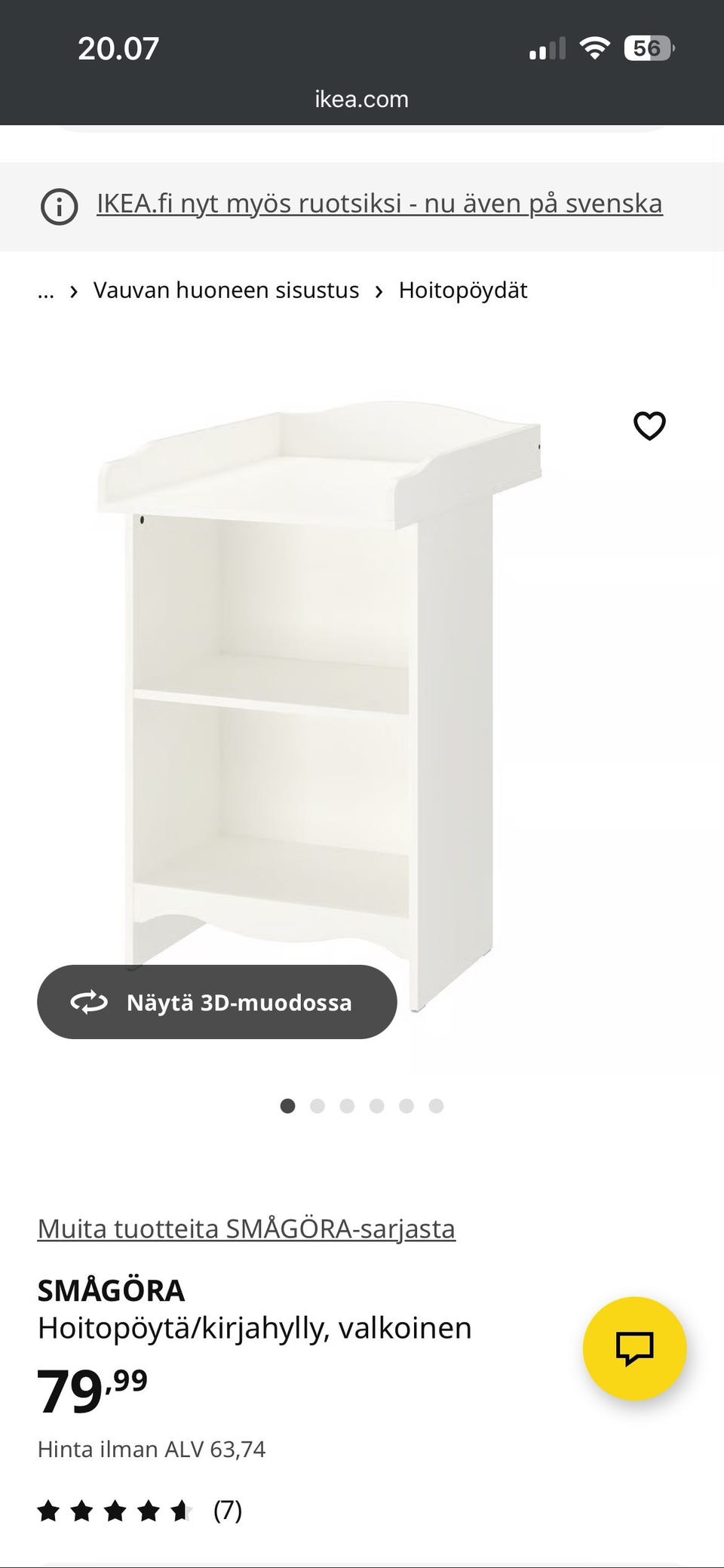
Task: Add SMÅGÖRA to favorites with heart icon
Action: pos(649,426)
